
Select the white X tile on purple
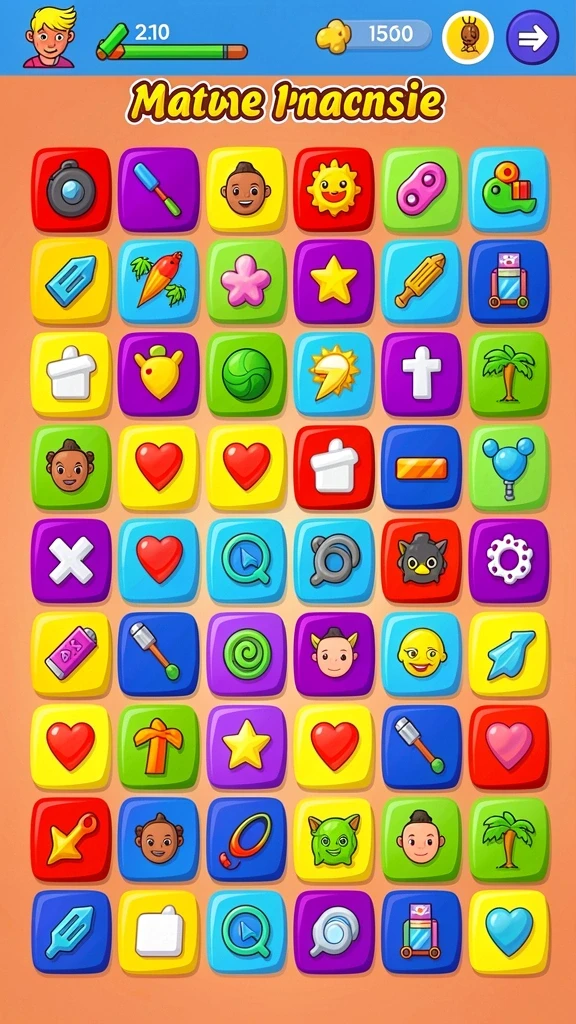(x=71, y=561)
